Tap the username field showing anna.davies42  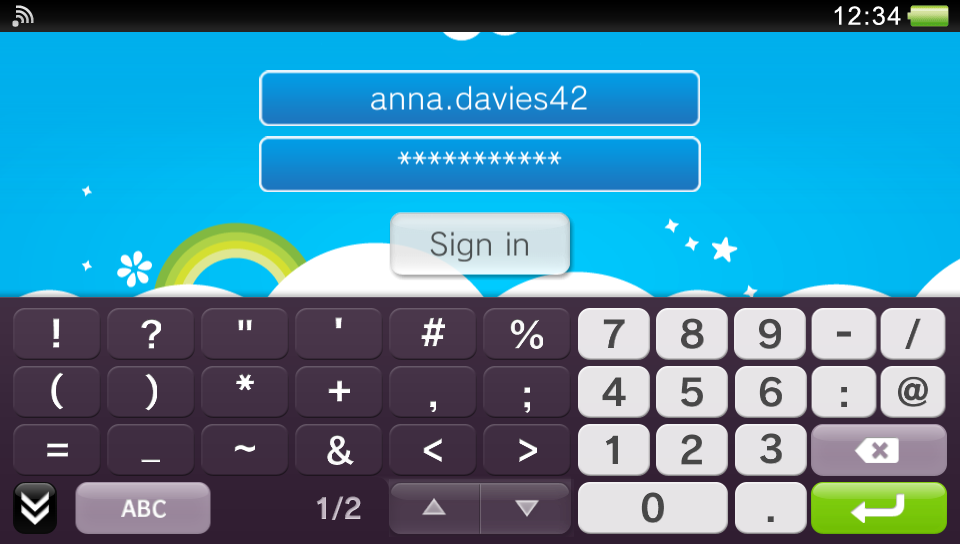point(479,99)
